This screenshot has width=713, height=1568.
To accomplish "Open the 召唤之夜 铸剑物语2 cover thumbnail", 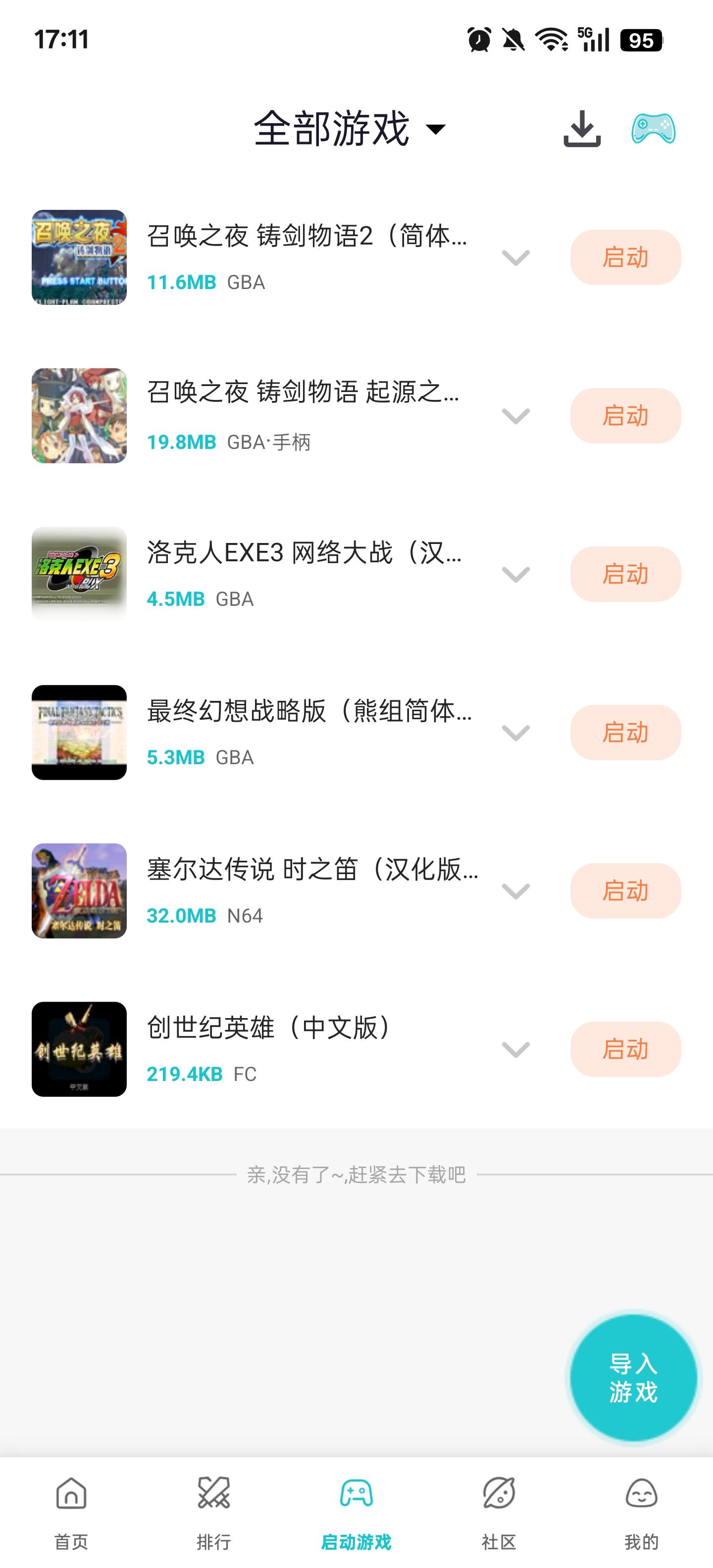I will click(79, 257).
